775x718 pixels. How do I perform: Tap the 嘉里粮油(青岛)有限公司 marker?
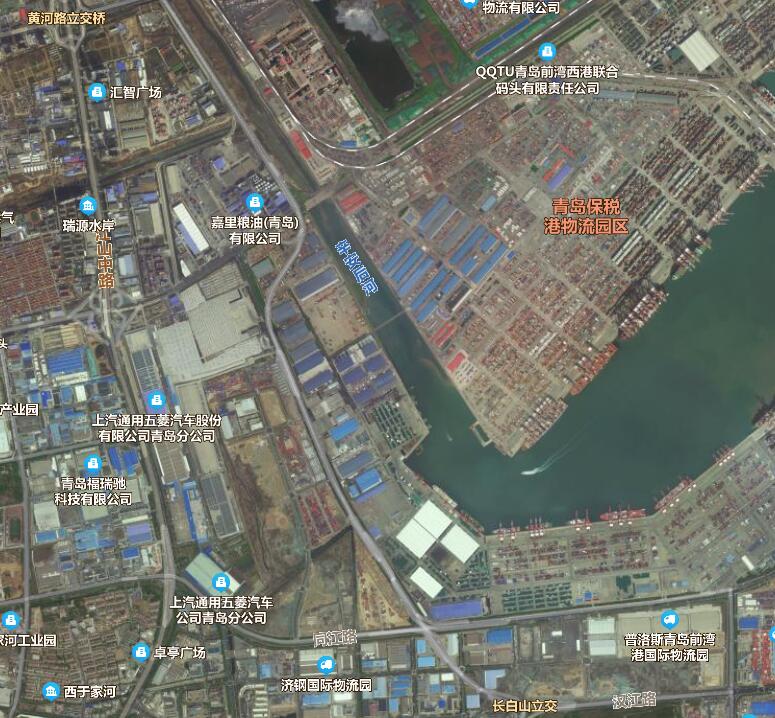[x=254, y=202]
